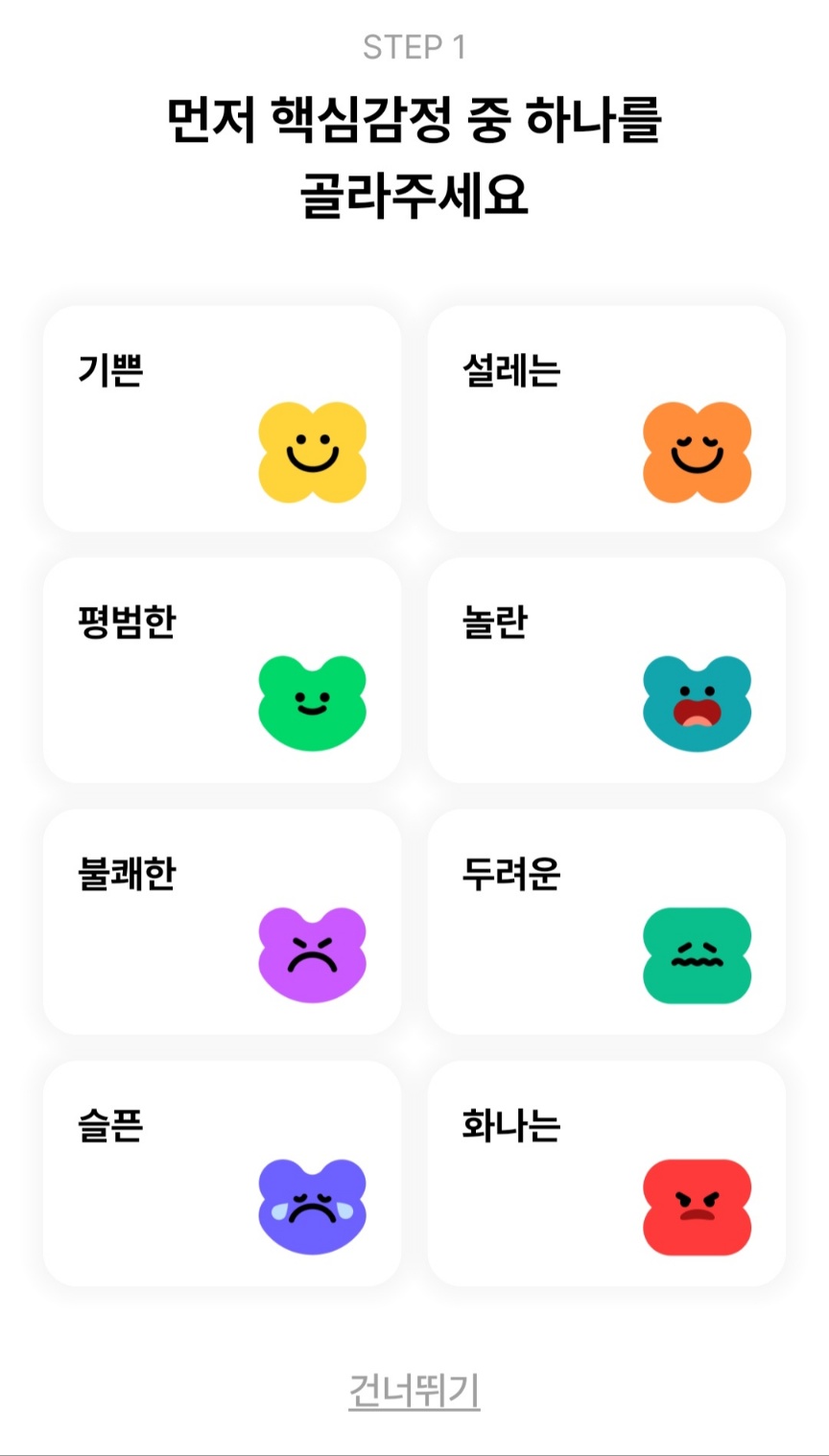Select the 놀란 emotion card
The height and width of the screenshot is (1456, 829).
click(606, 669)
